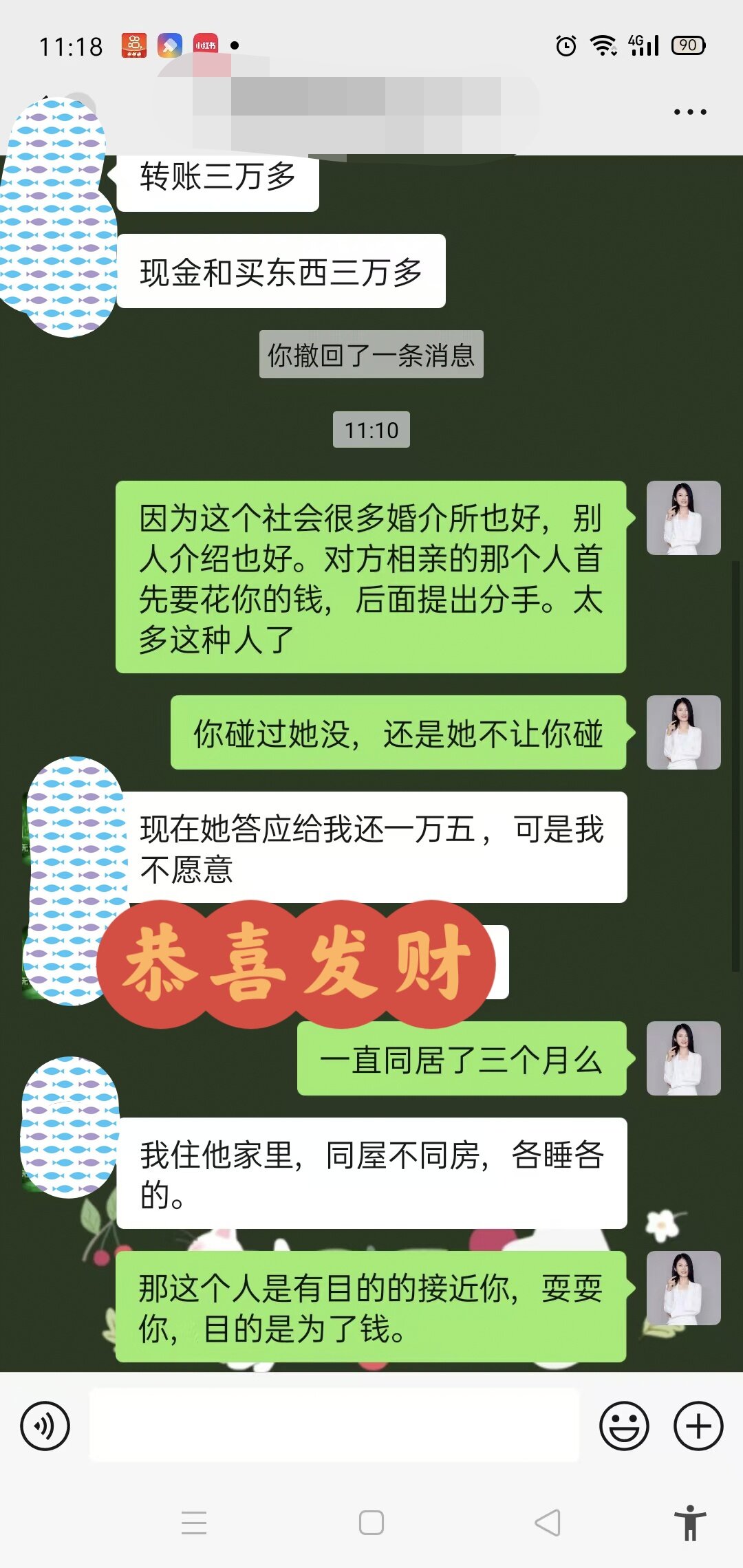The width and height of the screenshot is (743, 1568).
Task: Go back using system back button
Action: 548,1523
